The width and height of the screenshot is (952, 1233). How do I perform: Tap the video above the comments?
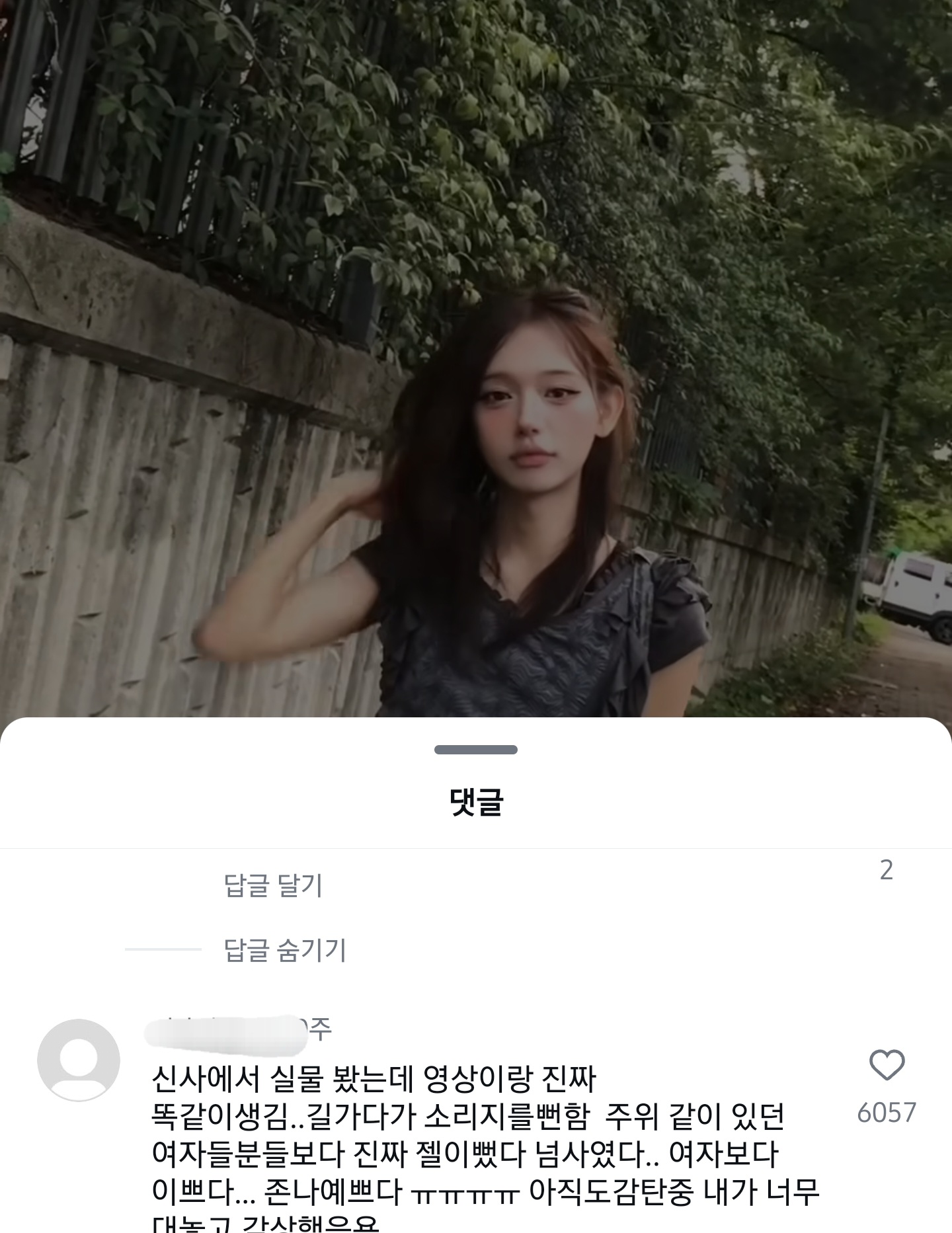point(476,357)
